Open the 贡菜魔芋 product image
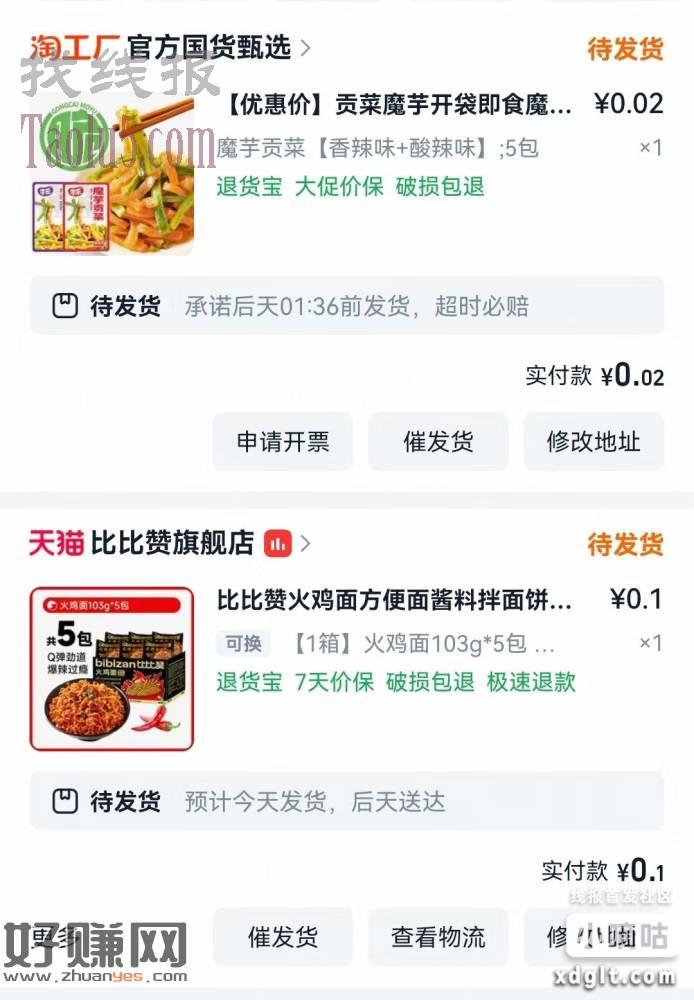The width and height of the screenshot is (694, 1000). tap(112, 170)
